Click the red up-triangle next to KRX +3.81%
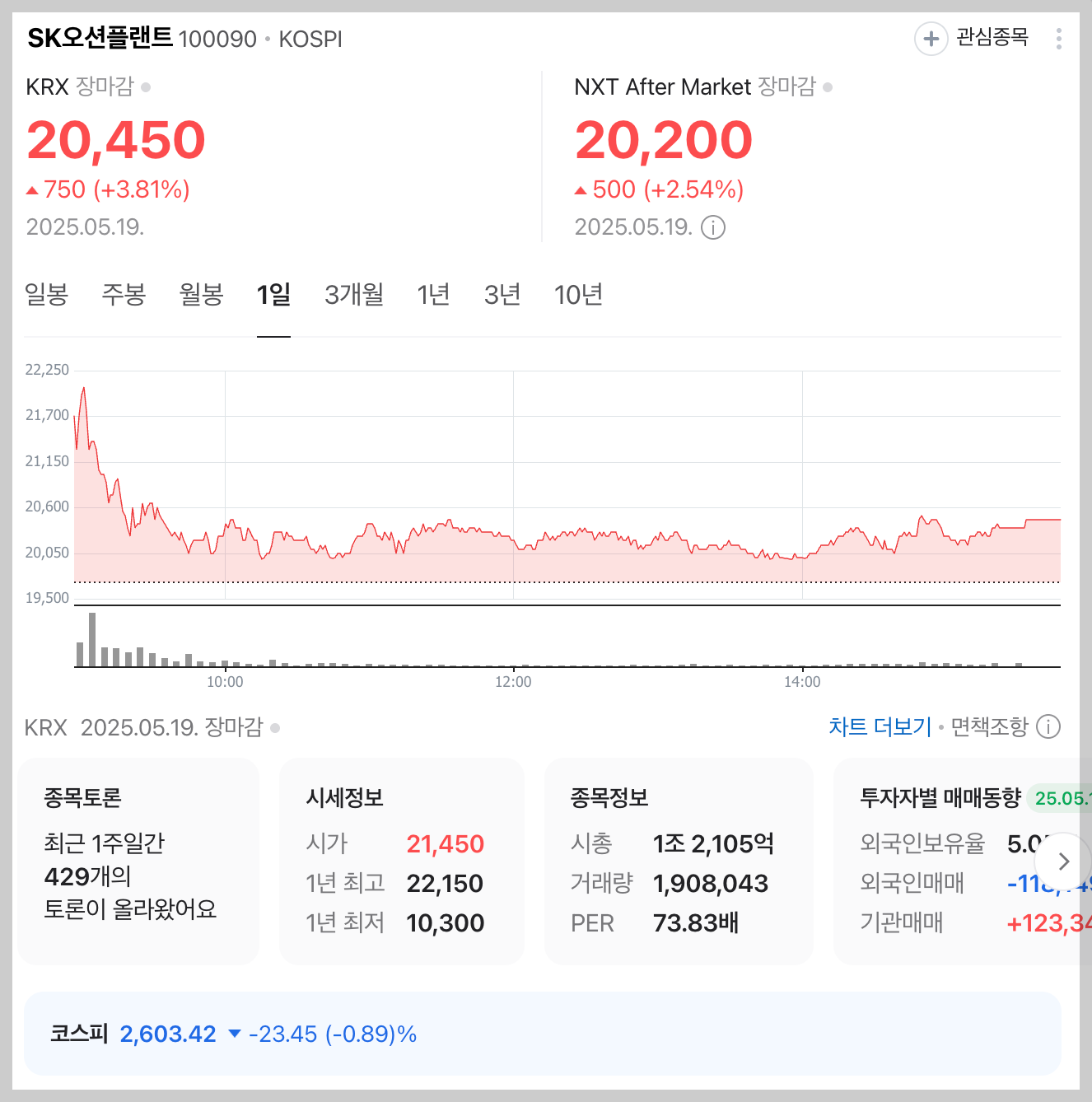The image size is (1092, 1102). [31, 189]
